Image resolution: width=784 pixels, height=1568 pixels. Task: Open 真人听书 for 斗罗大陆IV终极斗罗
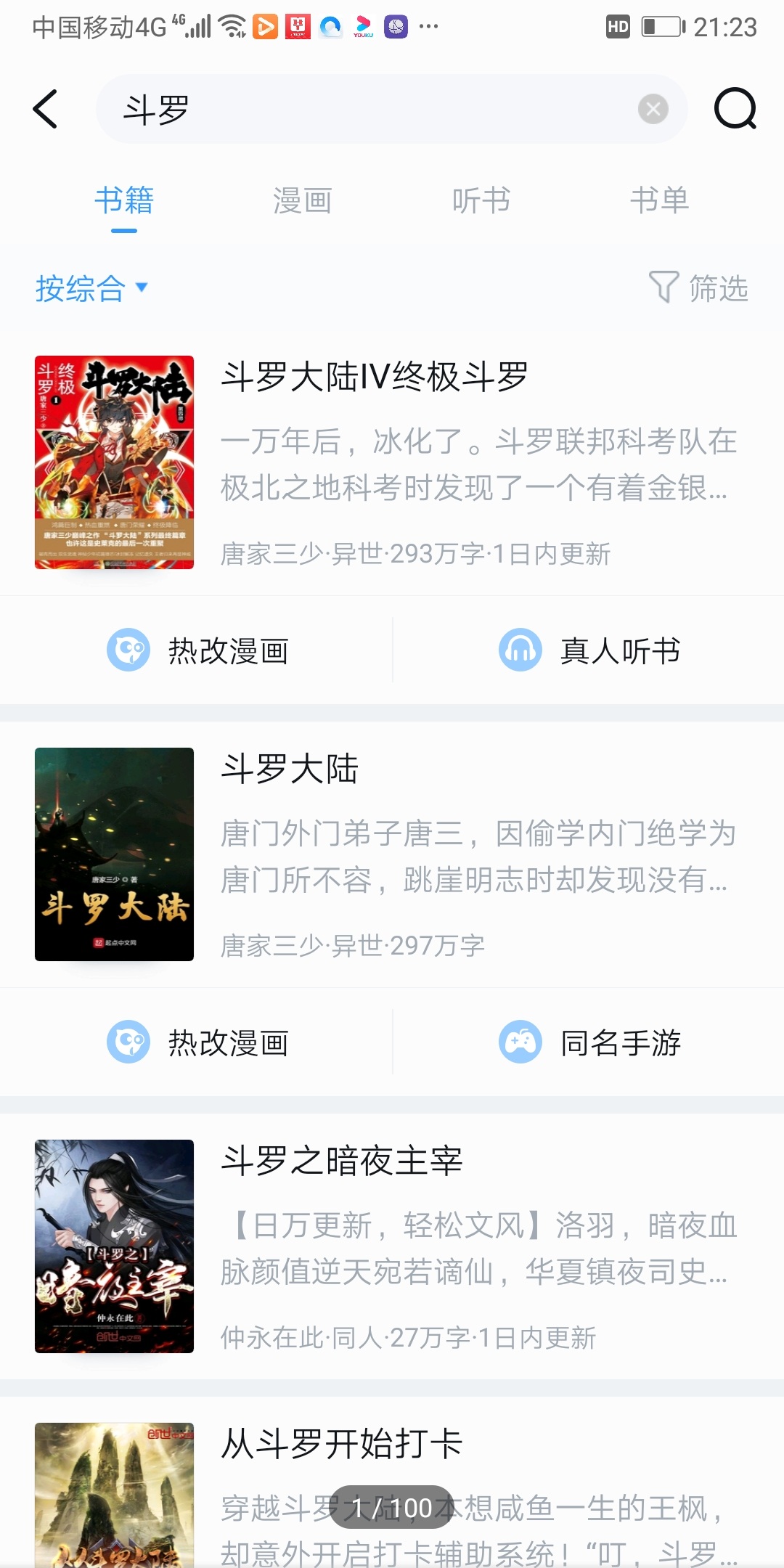tap(589, 650)
